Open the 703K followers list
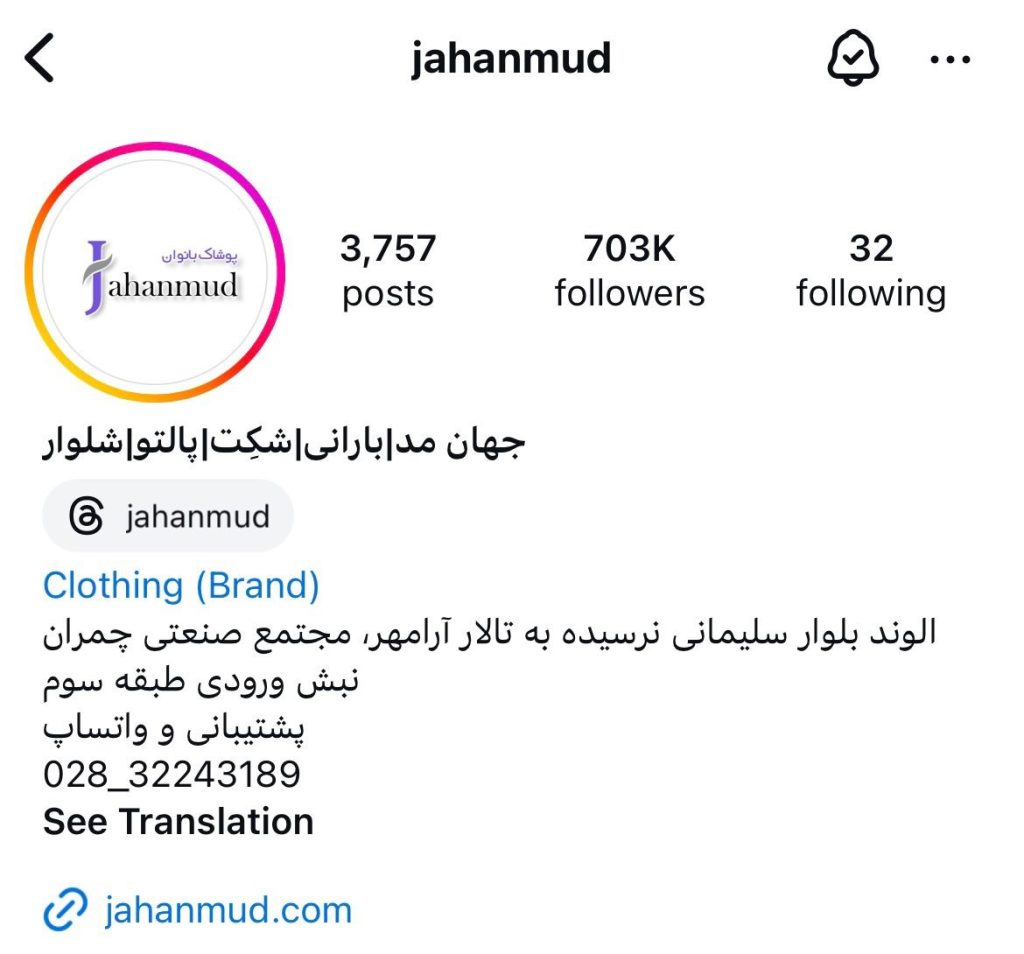The width and height of the screenshot is (1024, 954). [629, 270]
